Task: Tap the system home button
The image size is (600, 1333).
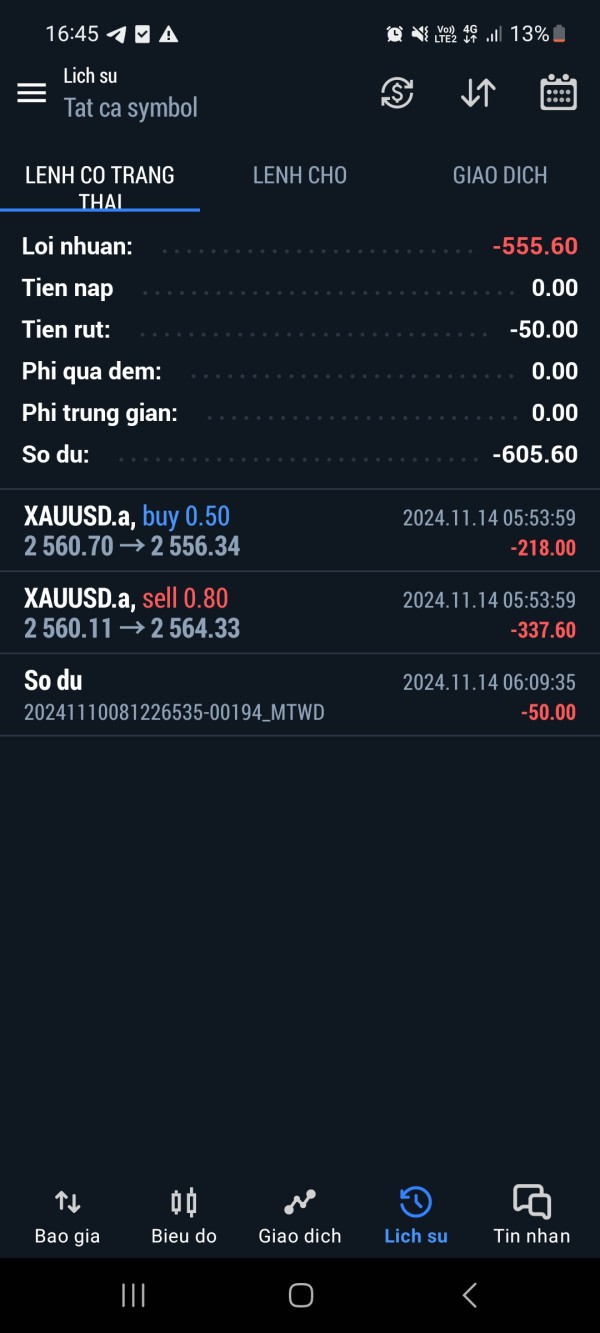Action: tap(300, 1295)
